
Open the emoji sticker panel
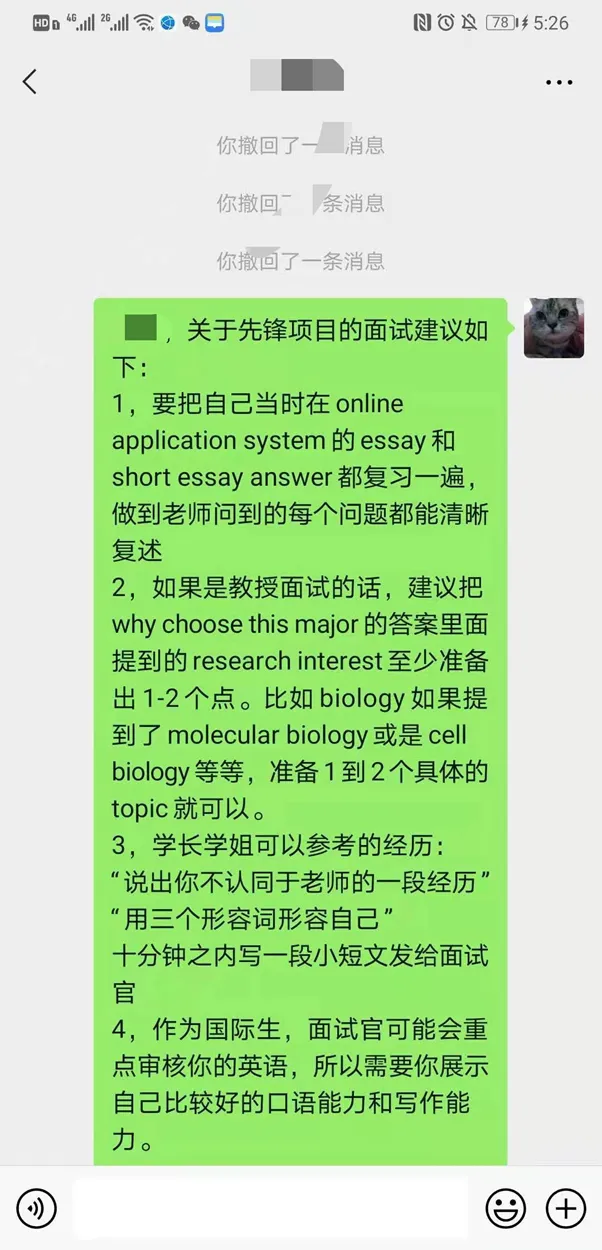pyautogui.click(x=505, y=1209)
